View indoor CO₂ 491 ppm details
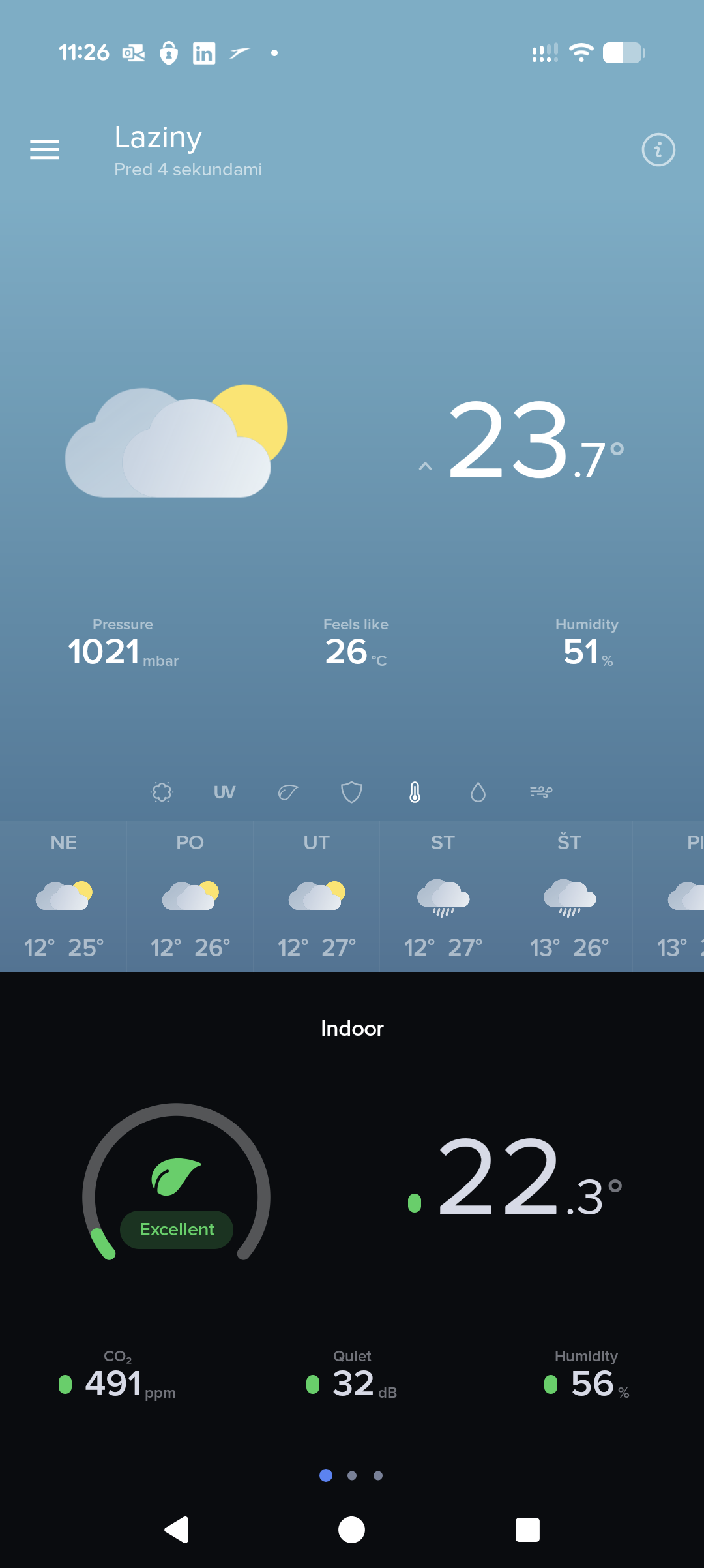The width and height of the screenshot is (704, 1568). coord(117,1383)
